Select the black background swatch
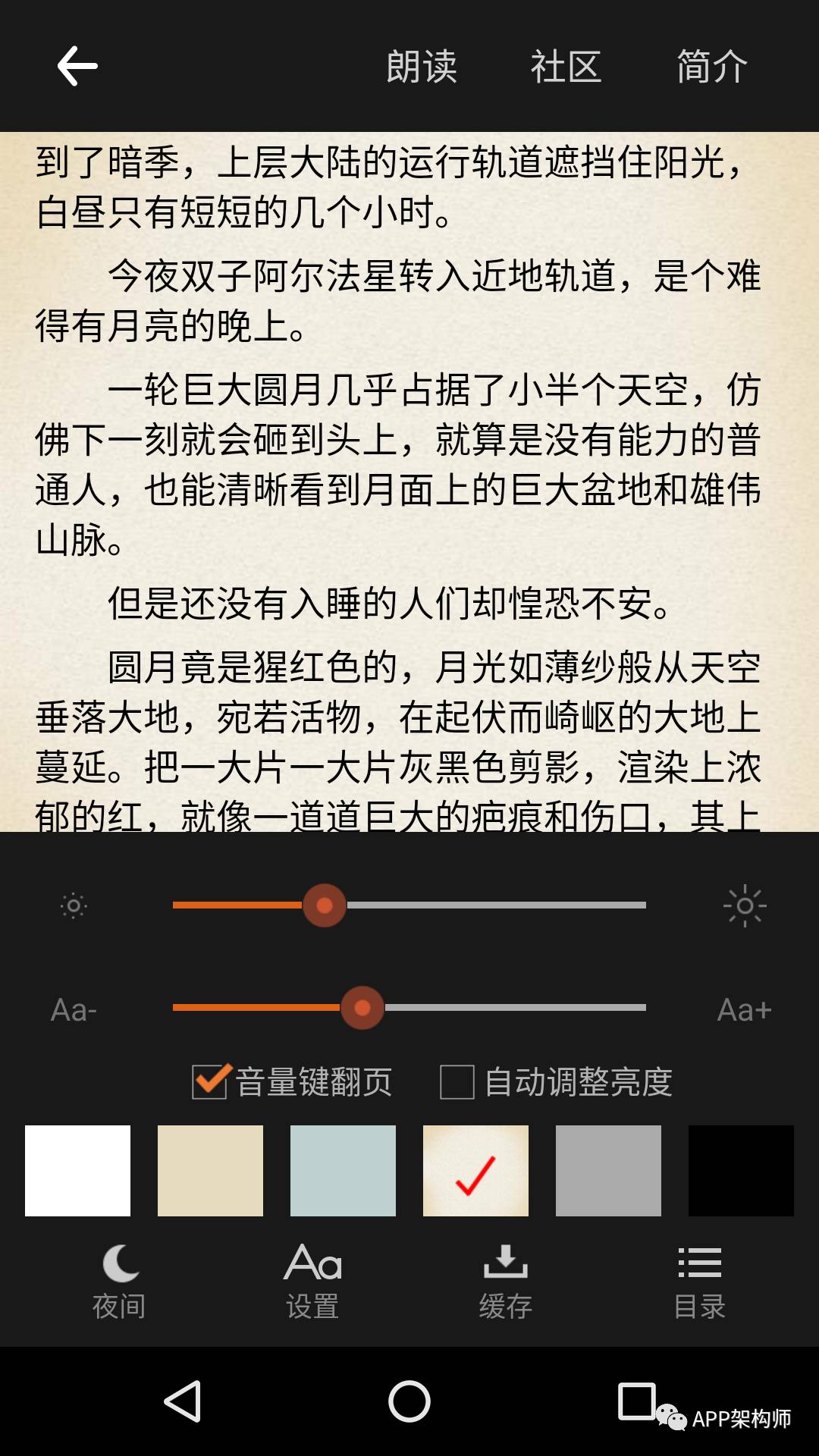819x1456 pixels. pos(741,1171)
